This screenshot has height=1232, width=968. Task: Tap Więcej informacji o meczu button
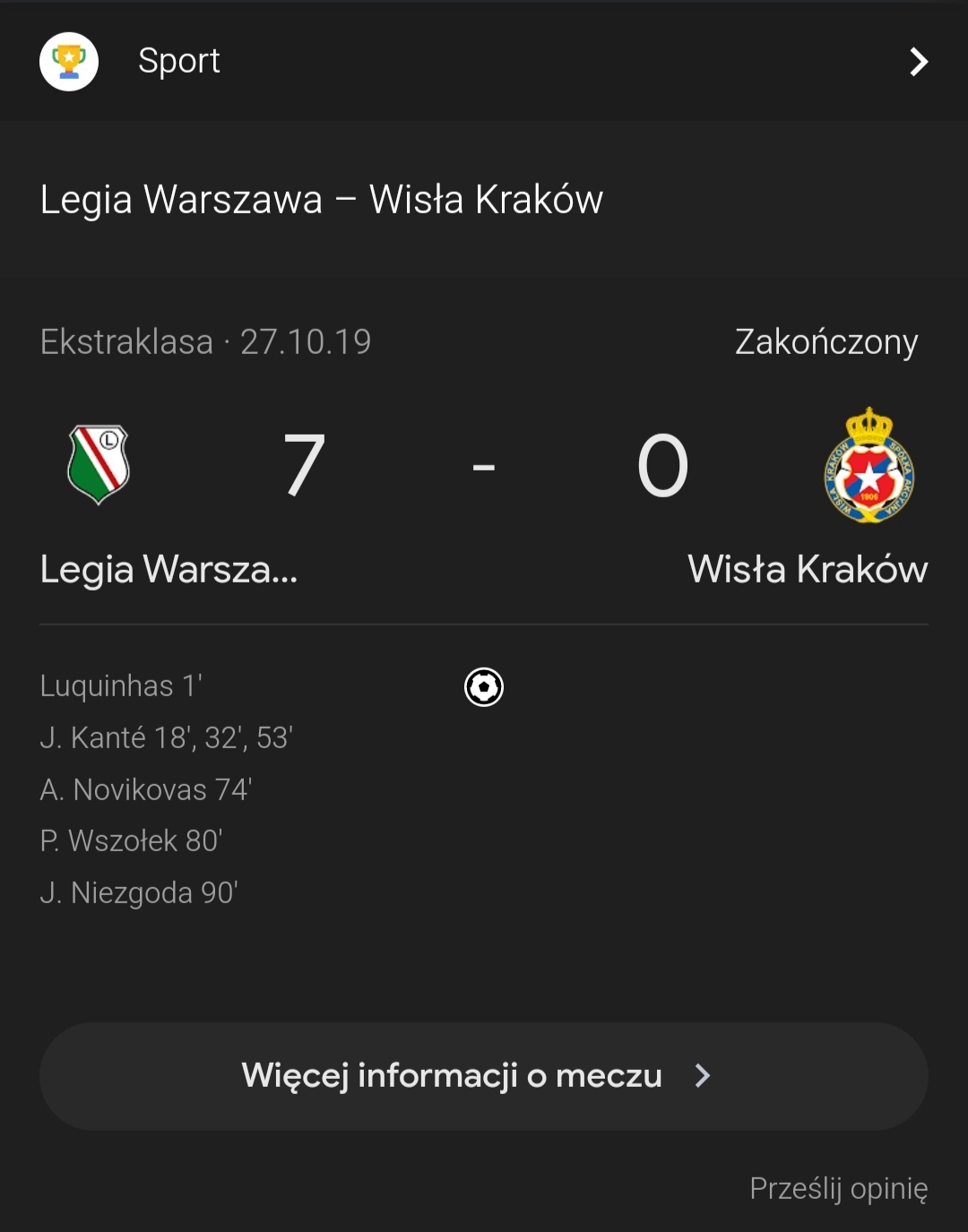click(x=484, y=1075)
